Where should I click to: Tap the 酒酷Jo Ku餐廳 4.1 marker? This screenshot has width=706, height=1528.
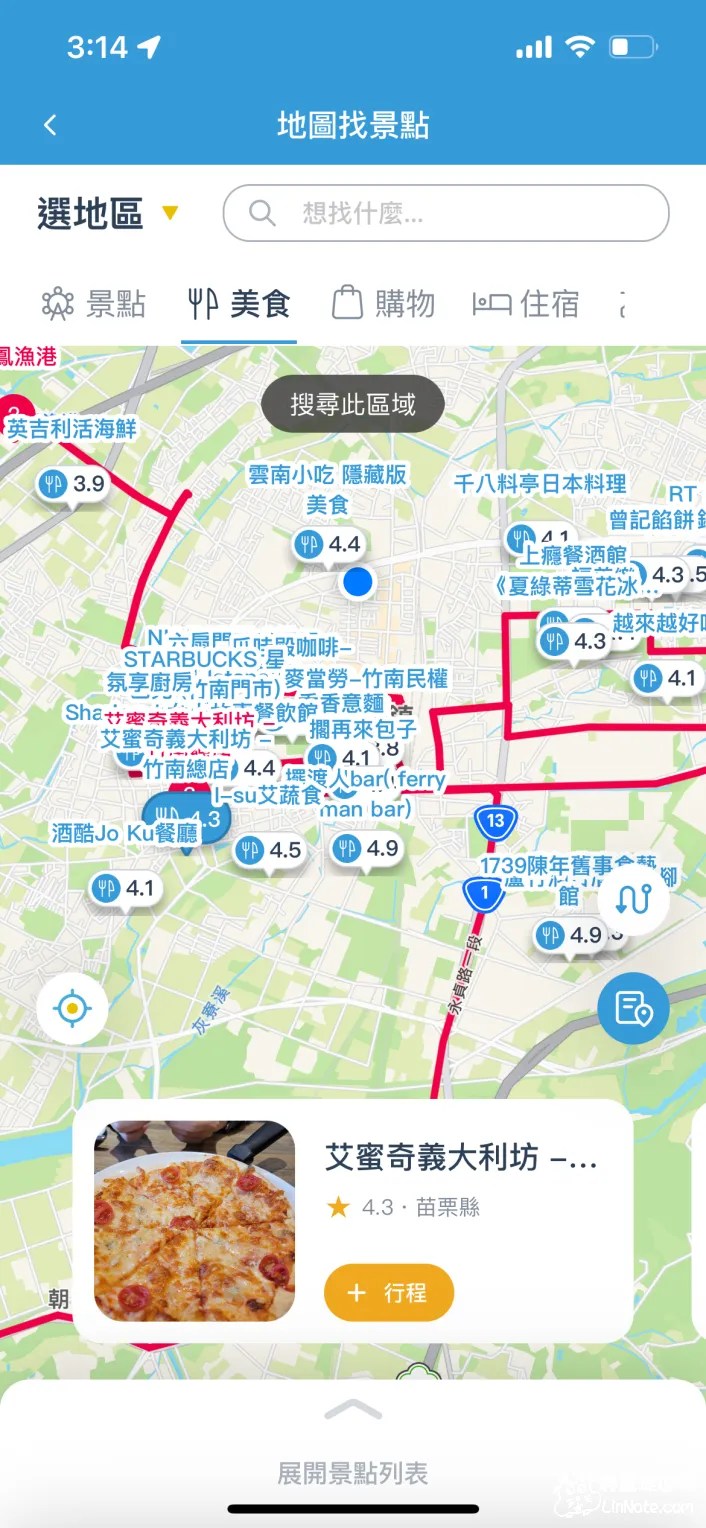pos(125,888)
